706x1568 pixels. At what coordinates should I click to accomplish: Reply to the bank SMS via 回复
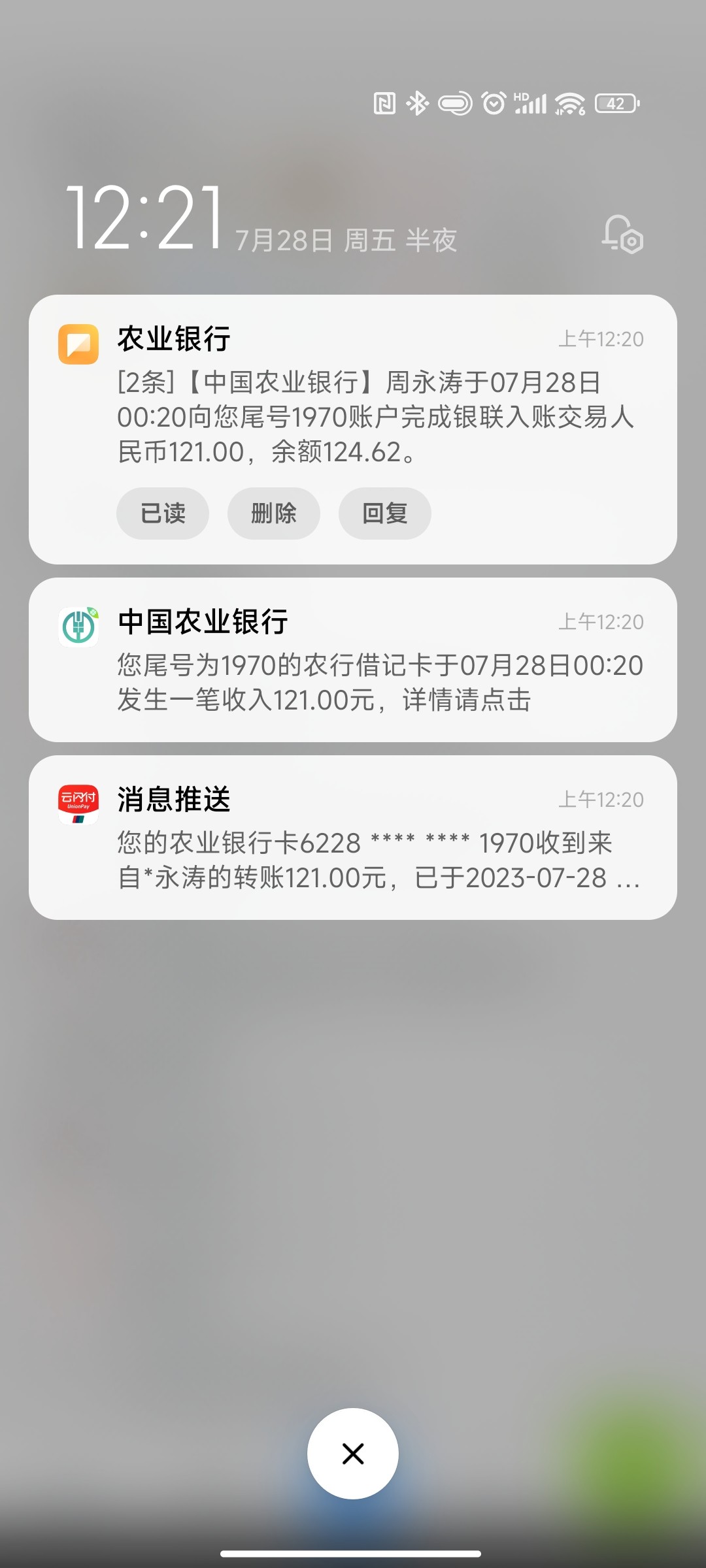point(384,514)
